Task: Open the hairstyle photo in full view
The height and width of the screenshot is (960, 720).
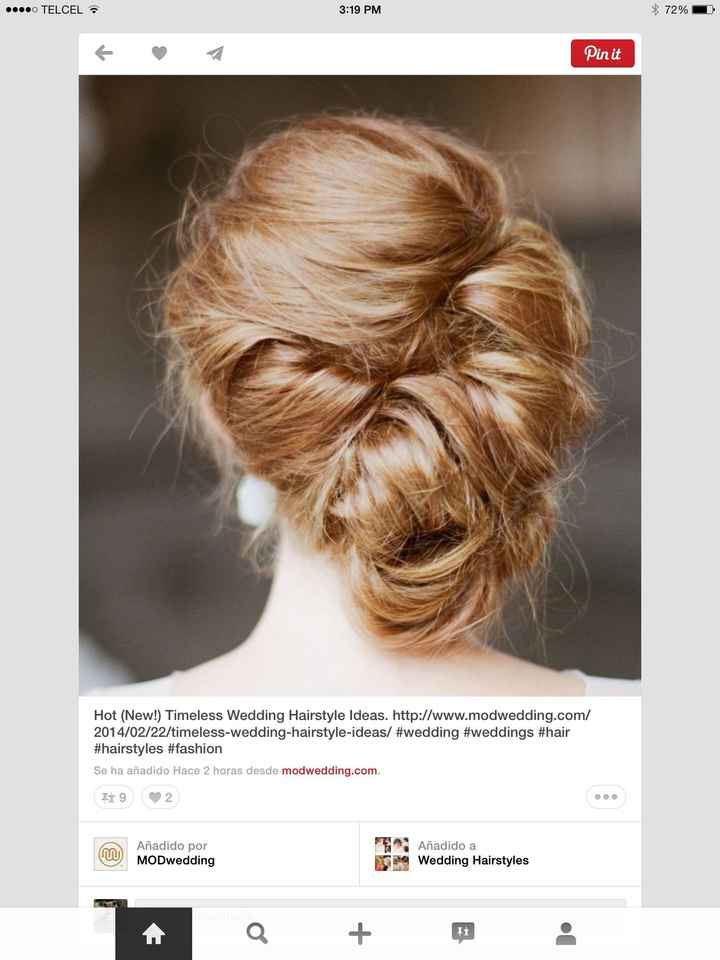Action: coord(360,385)
